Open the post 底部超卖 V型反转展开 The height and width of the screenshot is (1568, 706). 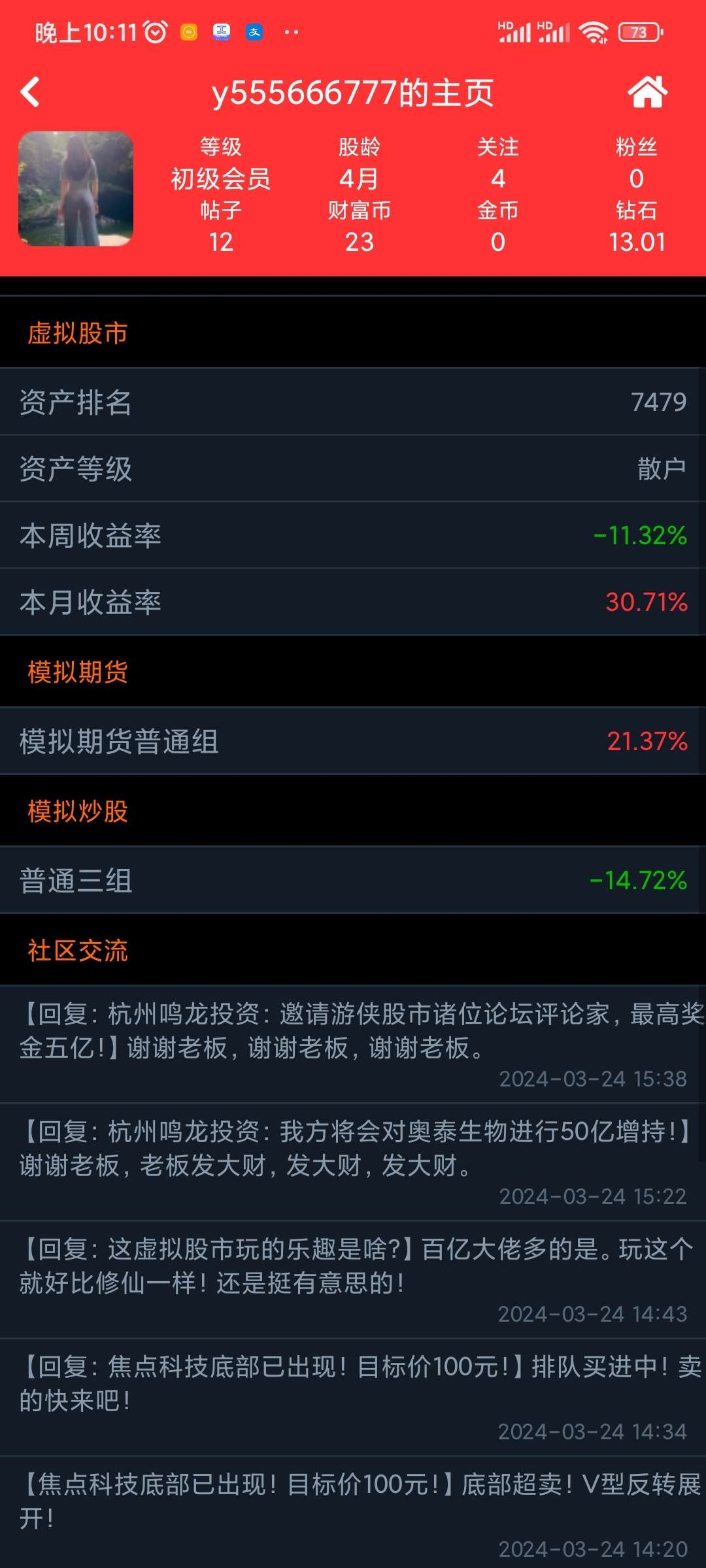coord(353,1513)
